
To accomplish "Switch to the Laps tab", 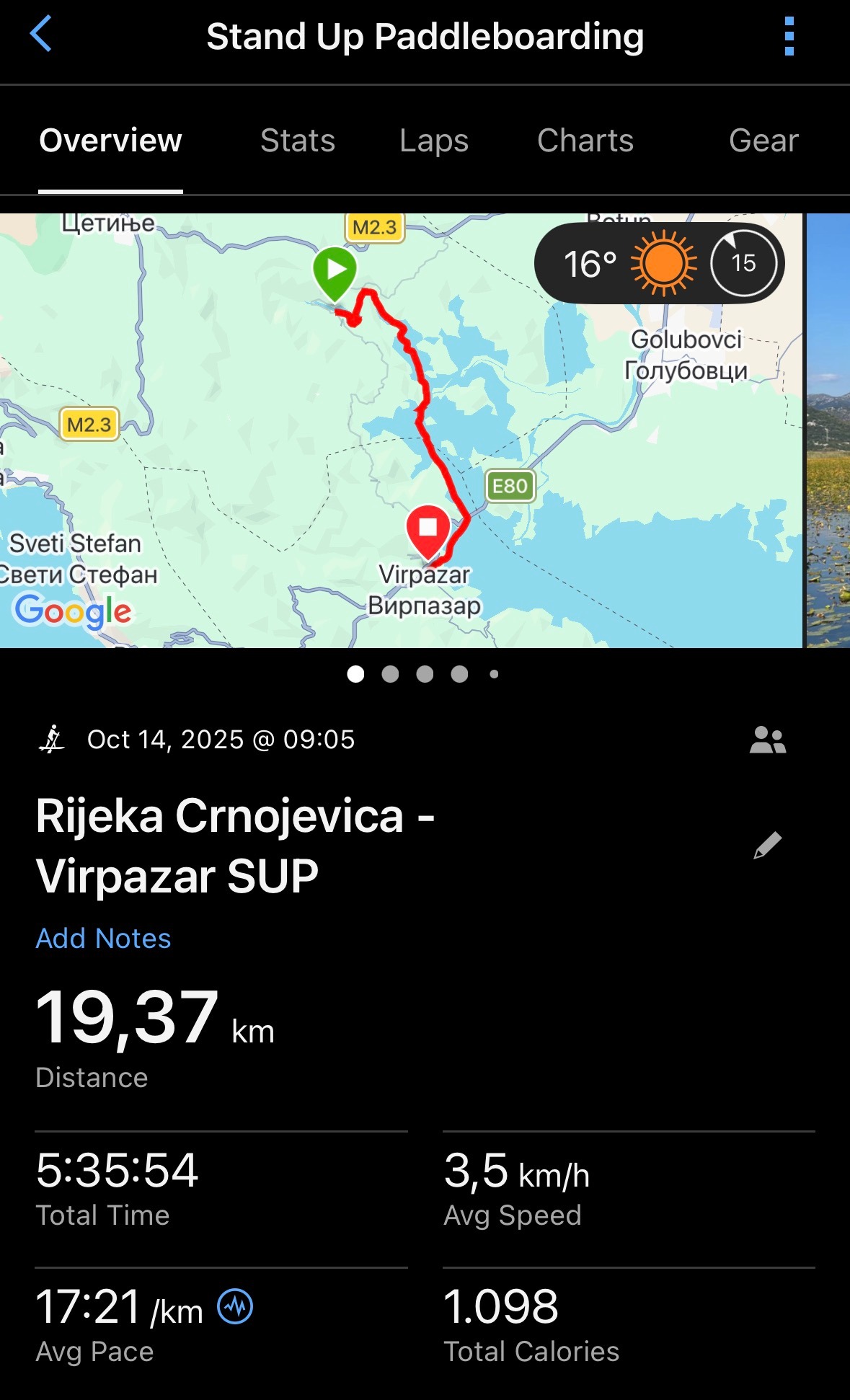I will tap(434, 141).
